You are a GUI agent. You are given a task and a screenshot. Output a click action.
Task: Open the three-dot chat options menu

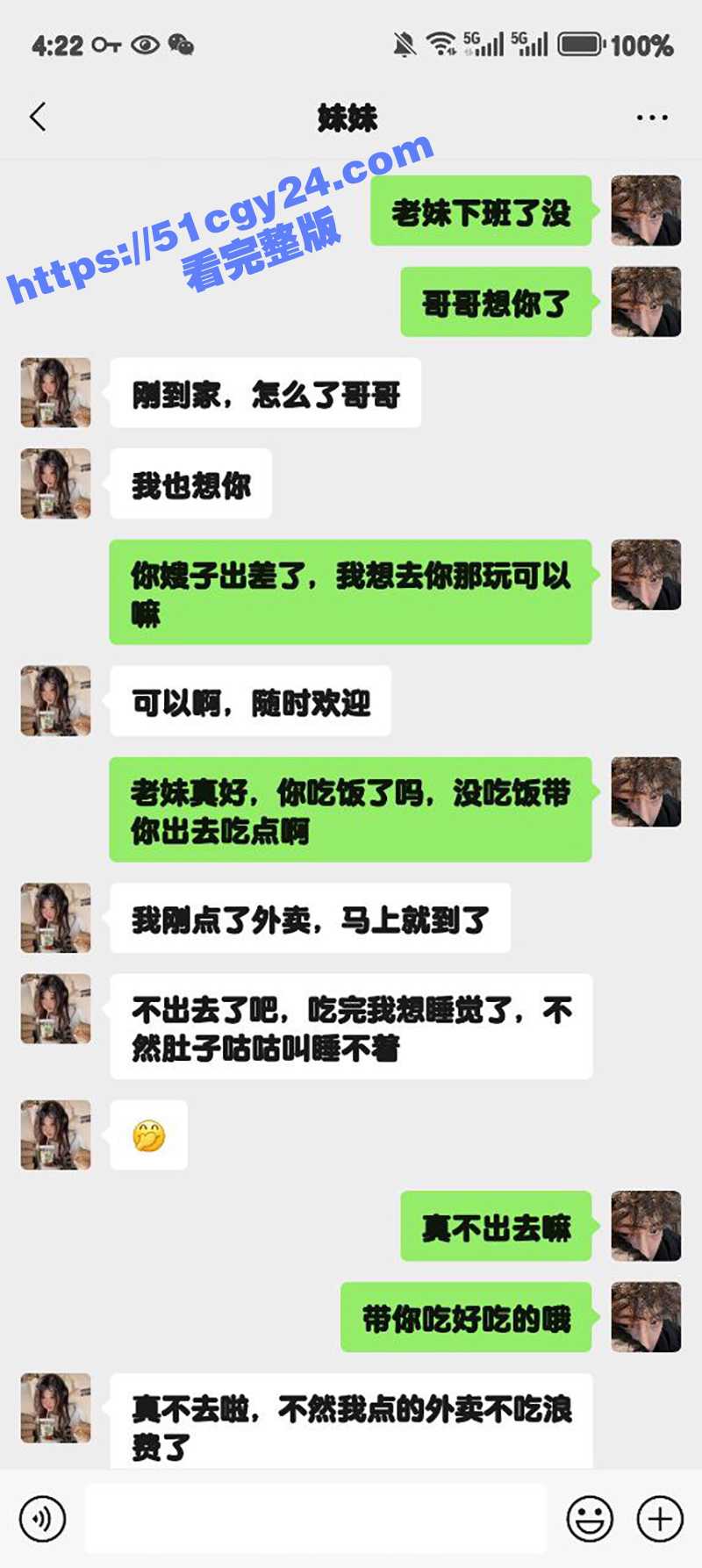click(649, 115)
